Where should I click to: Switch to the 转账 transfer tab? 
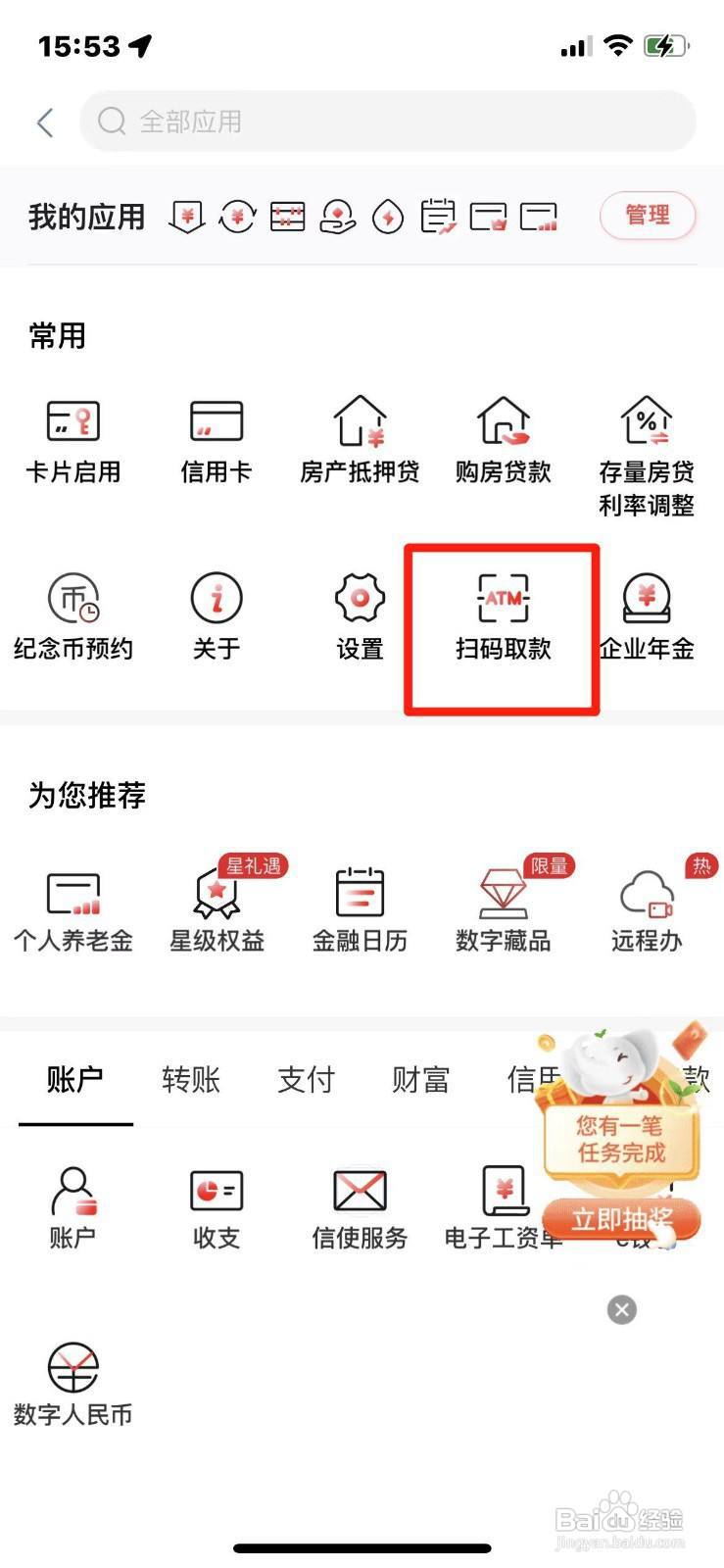190,1078
